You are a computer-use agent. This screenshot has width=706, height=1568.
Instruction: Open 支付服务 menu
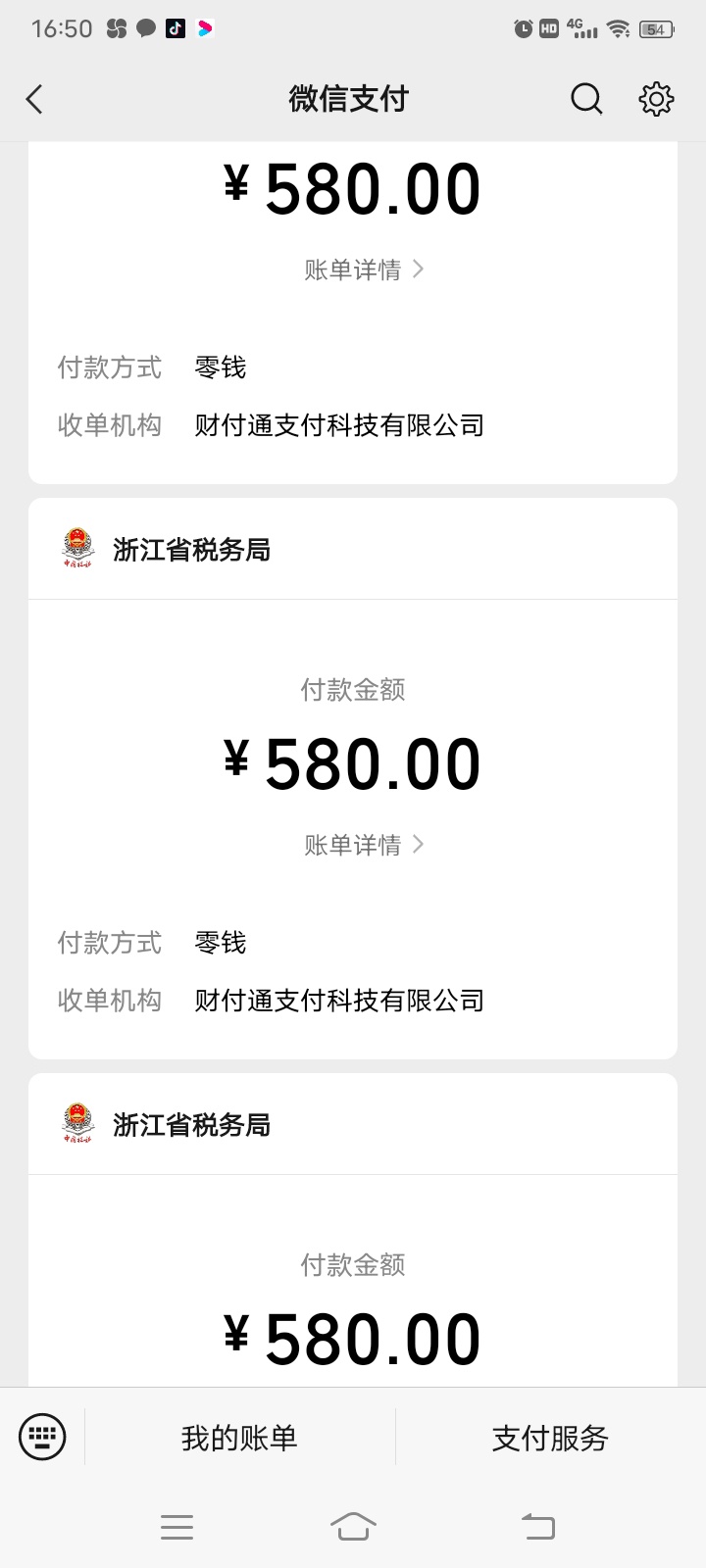point(550,1438)
